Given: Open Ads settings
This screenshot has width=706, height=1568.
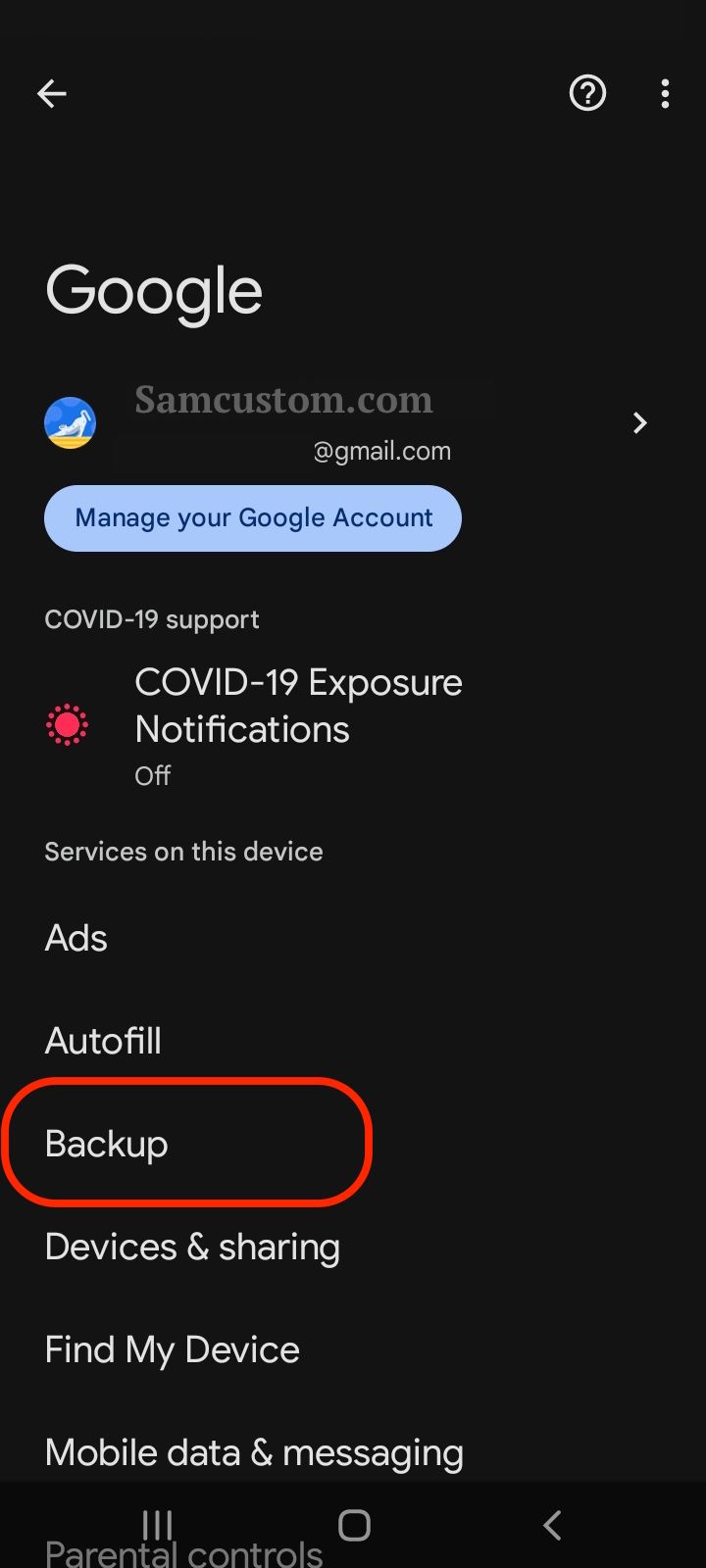Looking at the screenshot, I should click(x=353, y=938).
